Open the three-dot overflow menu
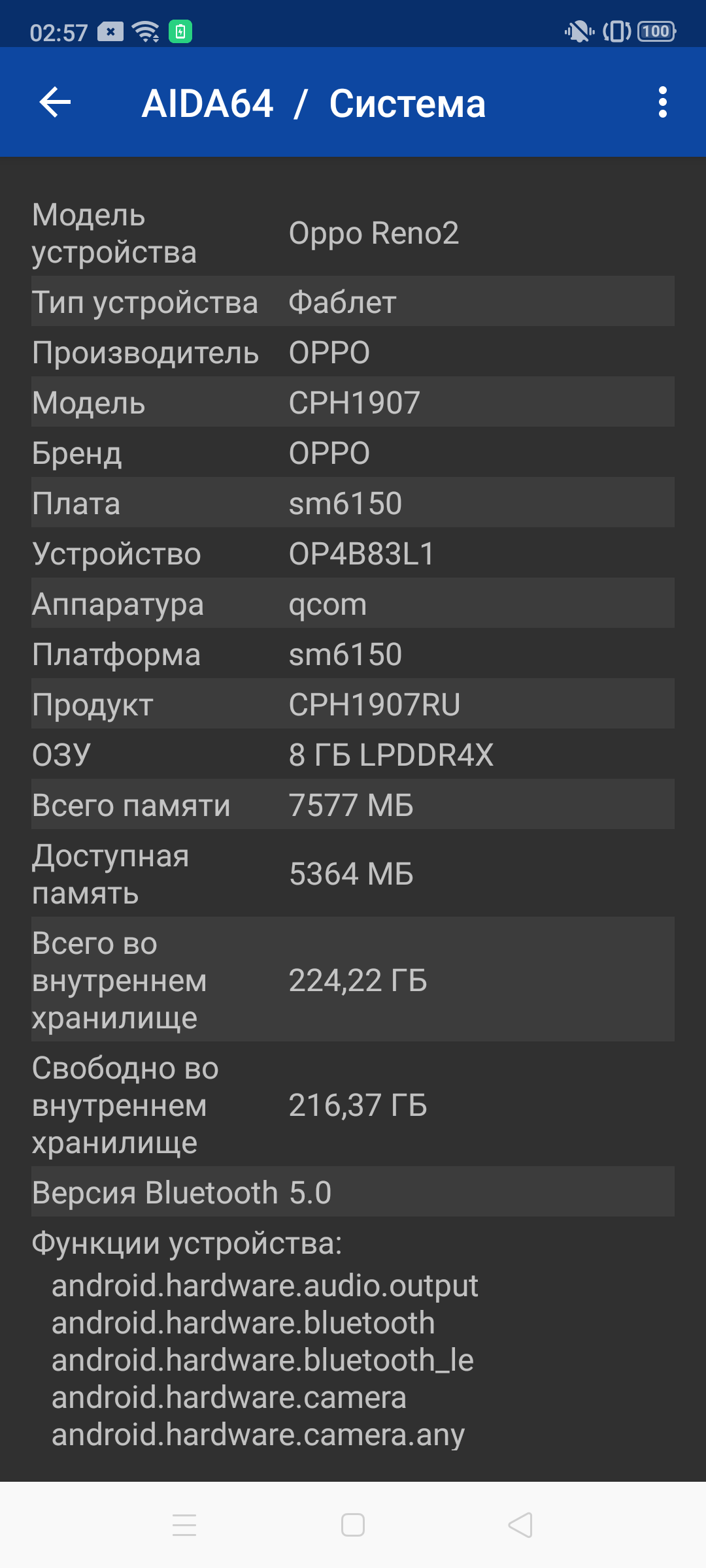The width and height of the screenshot is (706, 1568). 662,103
